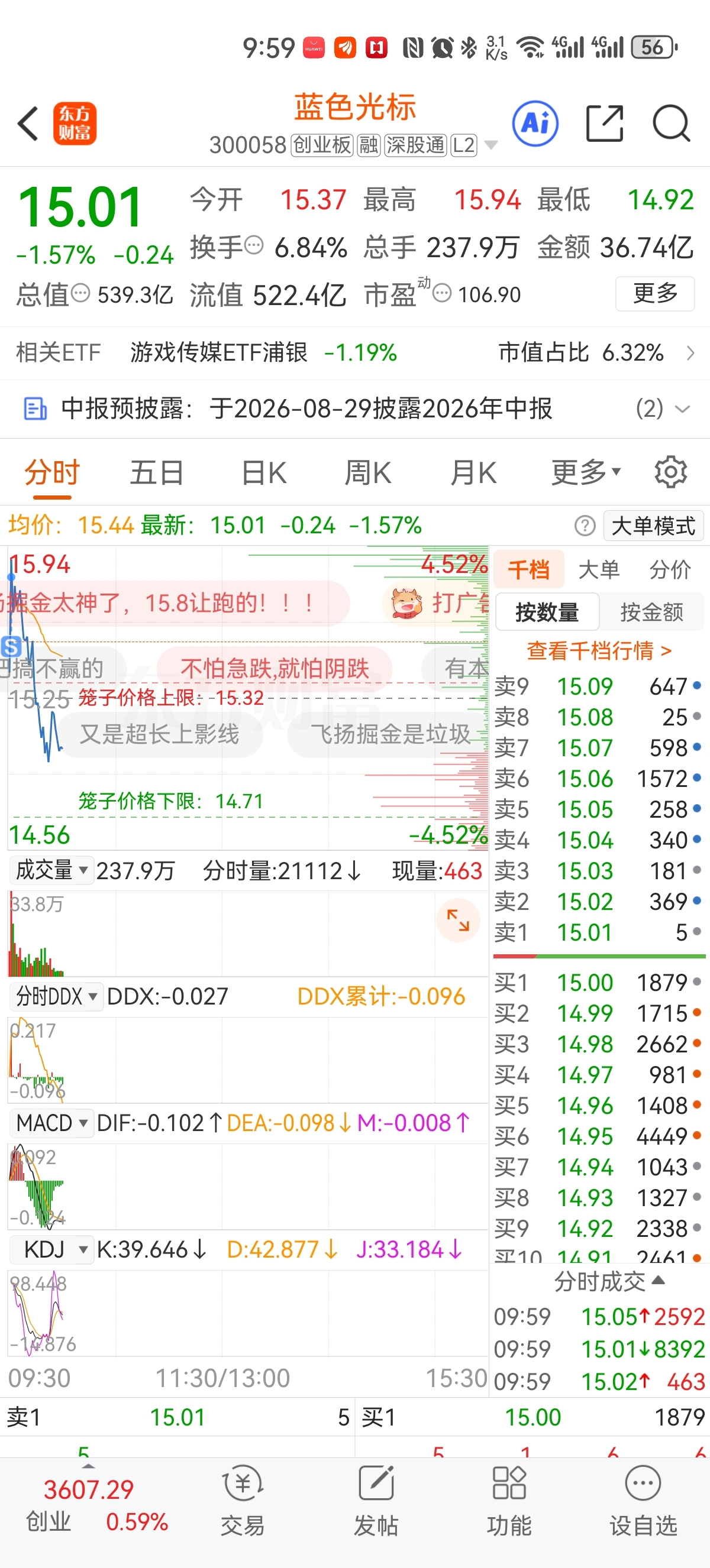Go back using the top-left arrow

click(28, 124)
